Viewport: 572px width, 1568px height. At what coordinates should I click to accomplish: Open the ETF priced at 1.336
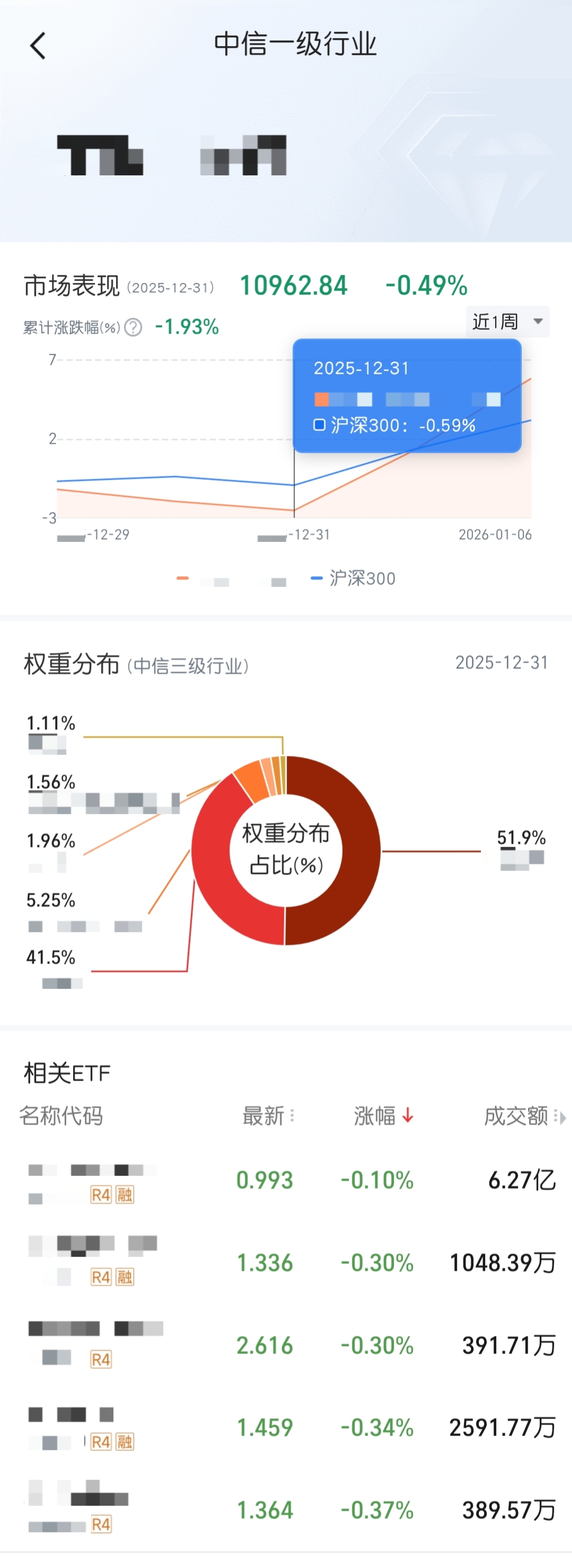tap(265, 1262)
